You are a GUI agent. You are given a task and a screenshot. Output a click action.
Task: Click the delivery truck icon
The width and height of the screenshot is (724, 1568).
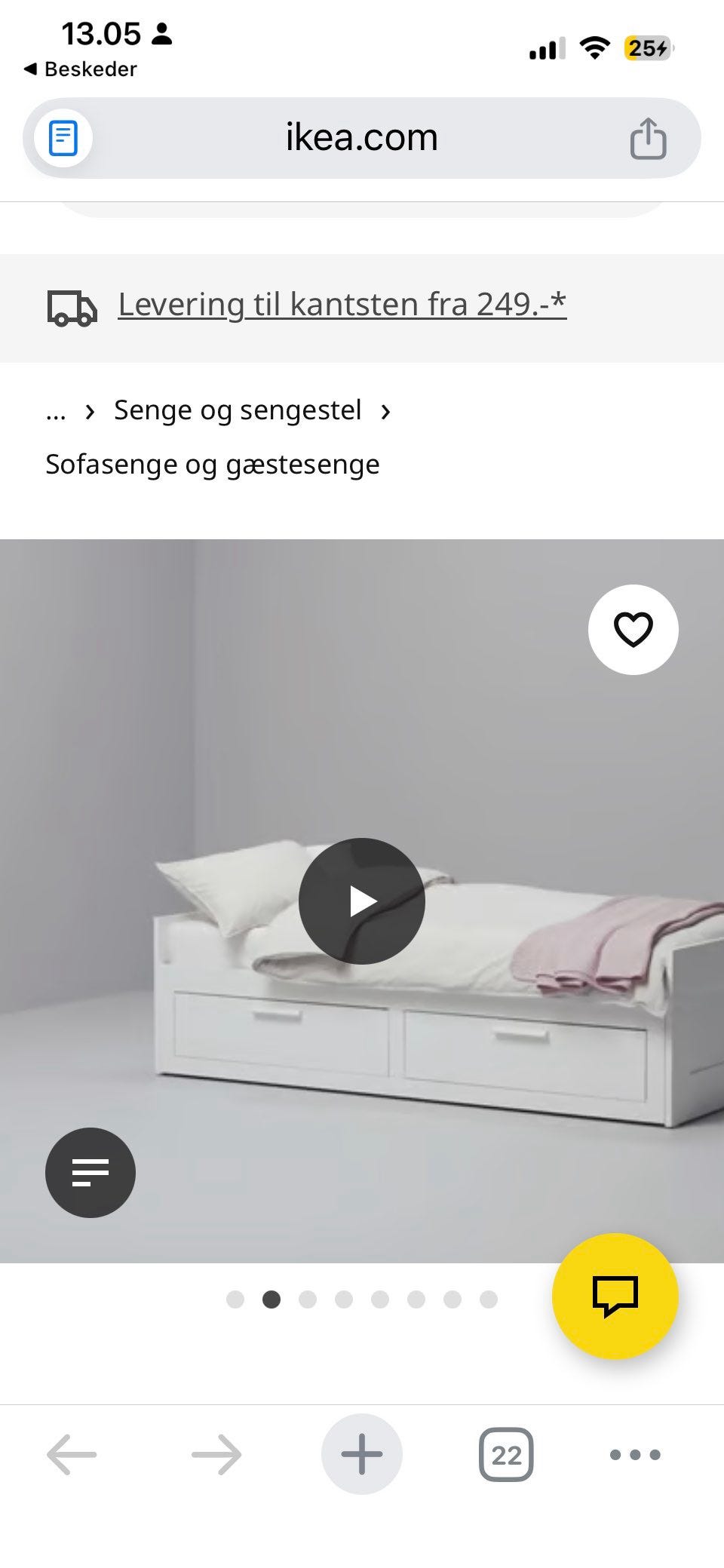coord(73,305)
